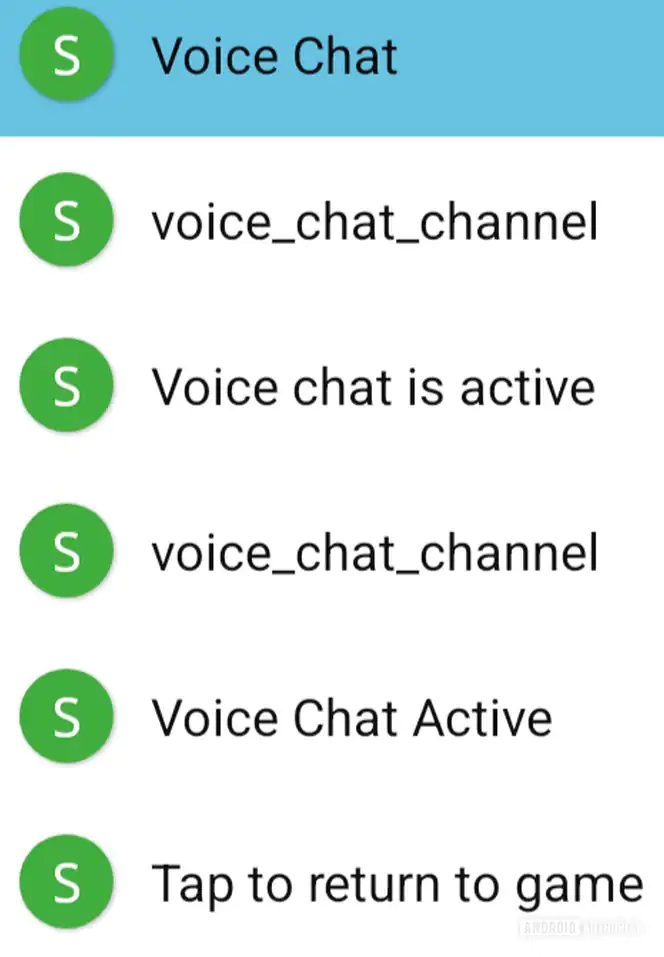Choose the 'Voice Chat Active' item
The image size is (664, 957).
pyautogui.click(x=351, y=719)
